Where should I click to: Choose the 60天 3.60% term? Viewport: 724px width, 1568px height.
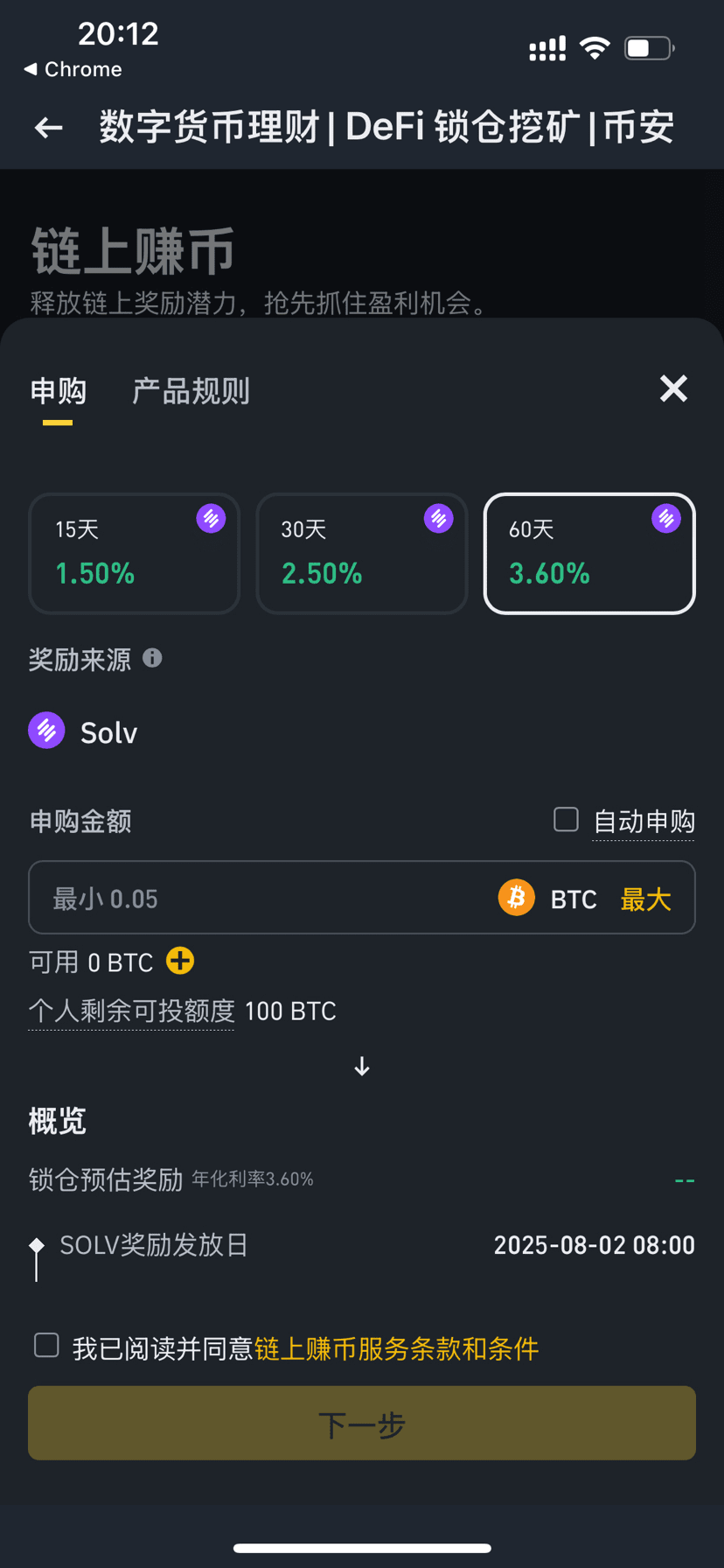pos(589,553)
